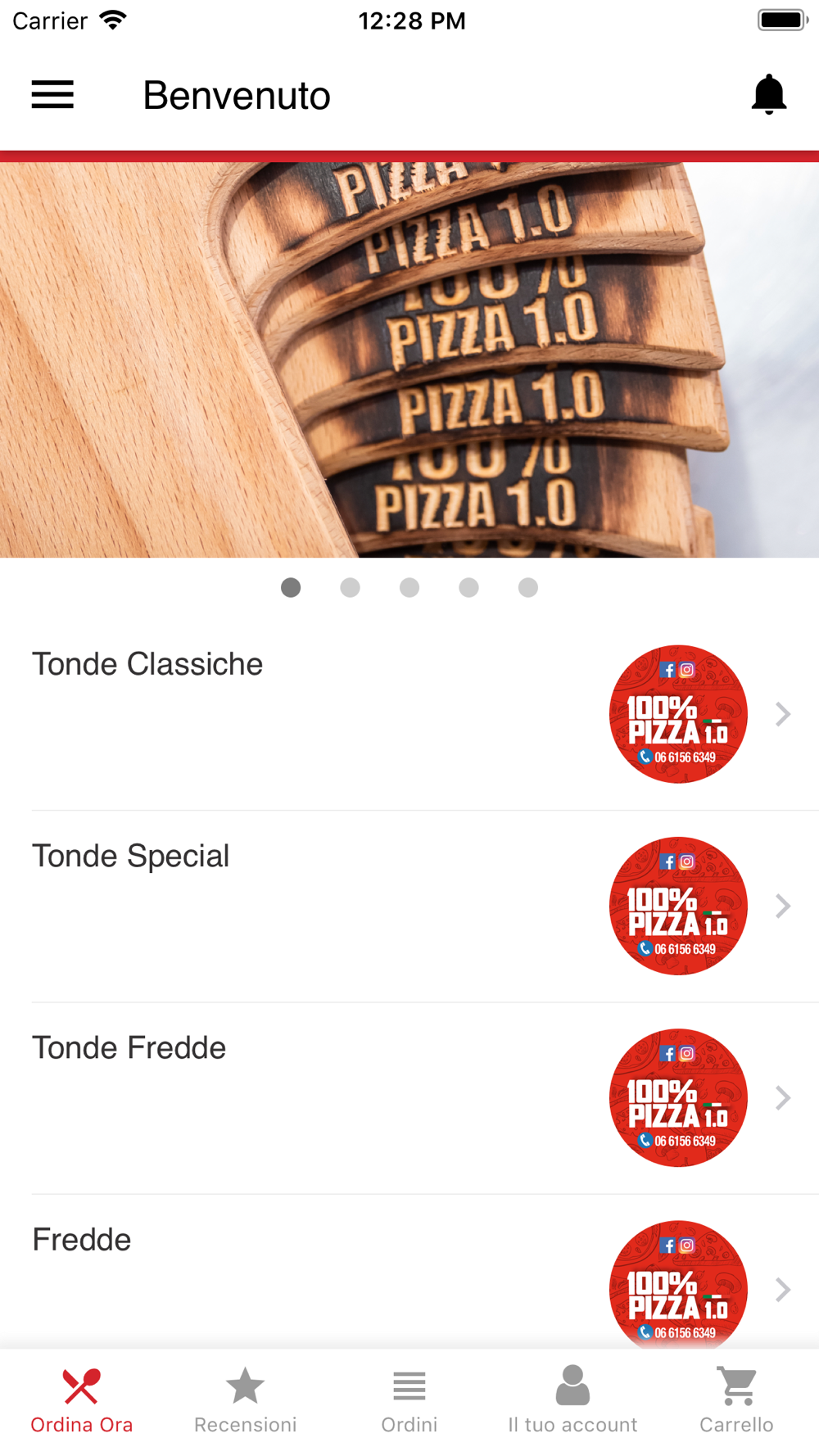
Task: Go to Il tuo account tab
Action: click(572, 1401)
